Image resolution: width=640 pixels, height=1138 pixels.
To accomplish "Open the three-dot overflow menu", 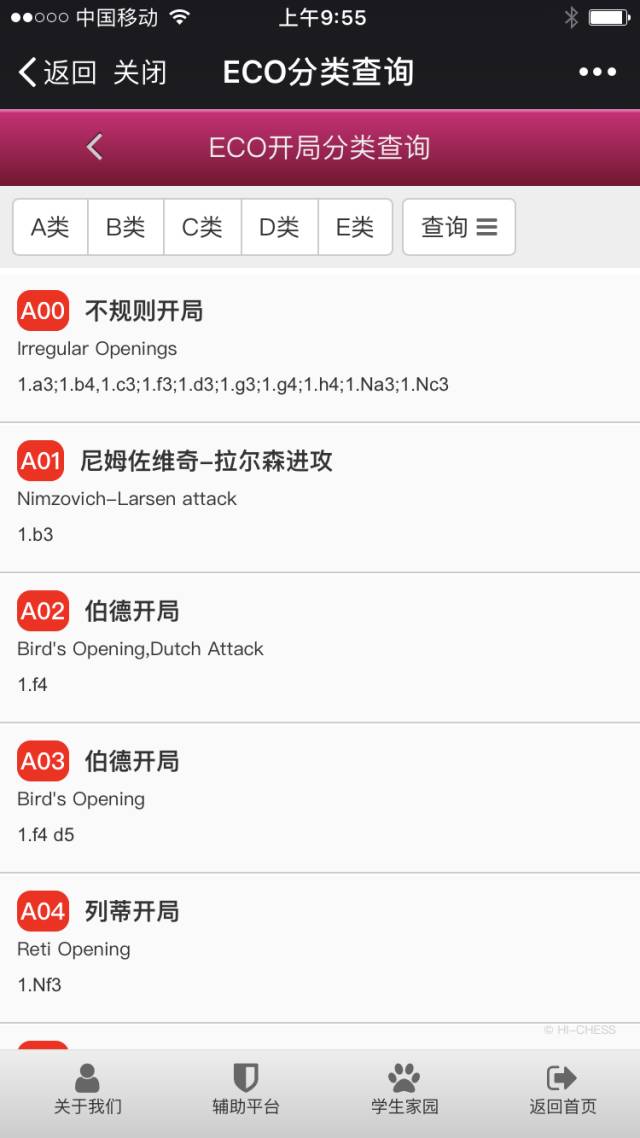I will pyautogui.click(x=597, y=72).
